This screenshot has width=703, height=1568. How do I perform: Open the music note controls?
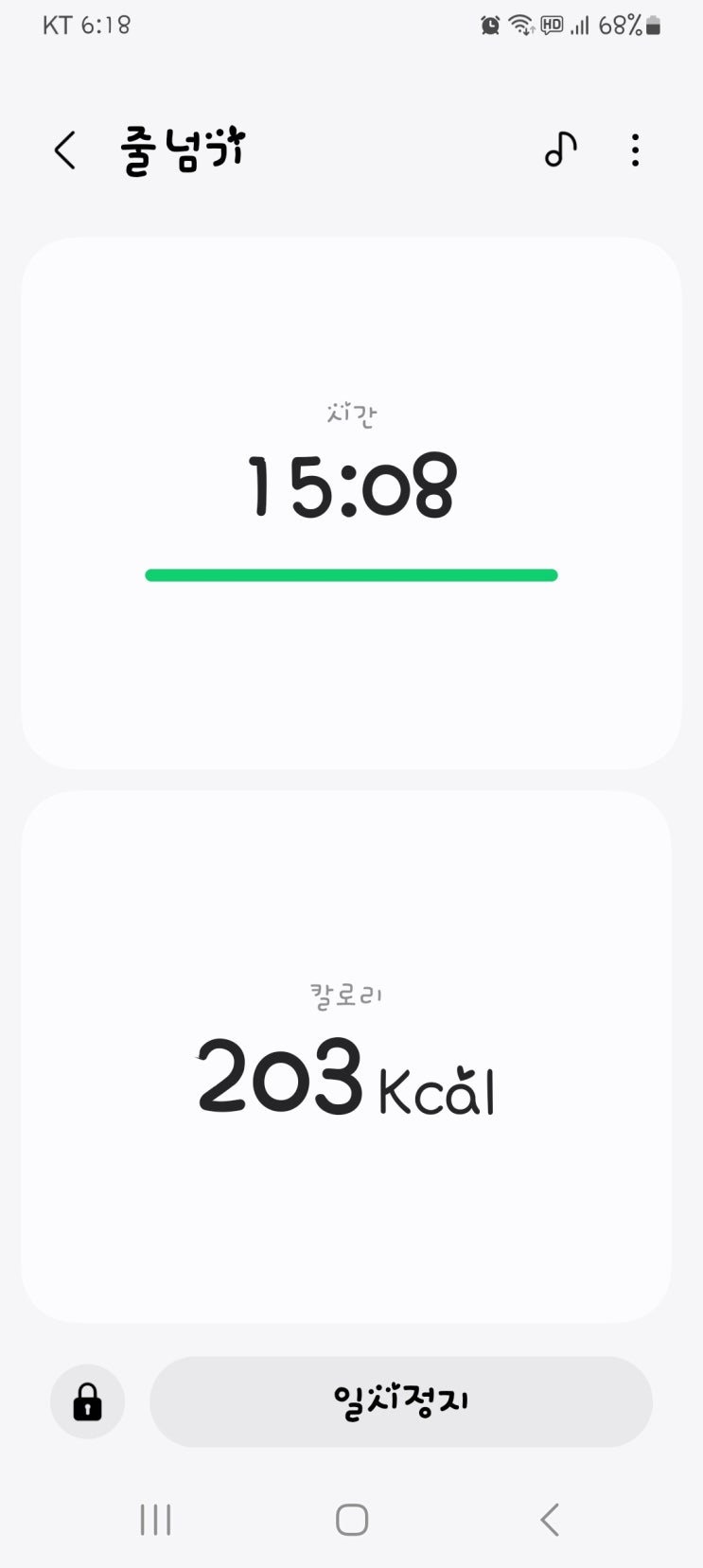(x=560, y=150)
